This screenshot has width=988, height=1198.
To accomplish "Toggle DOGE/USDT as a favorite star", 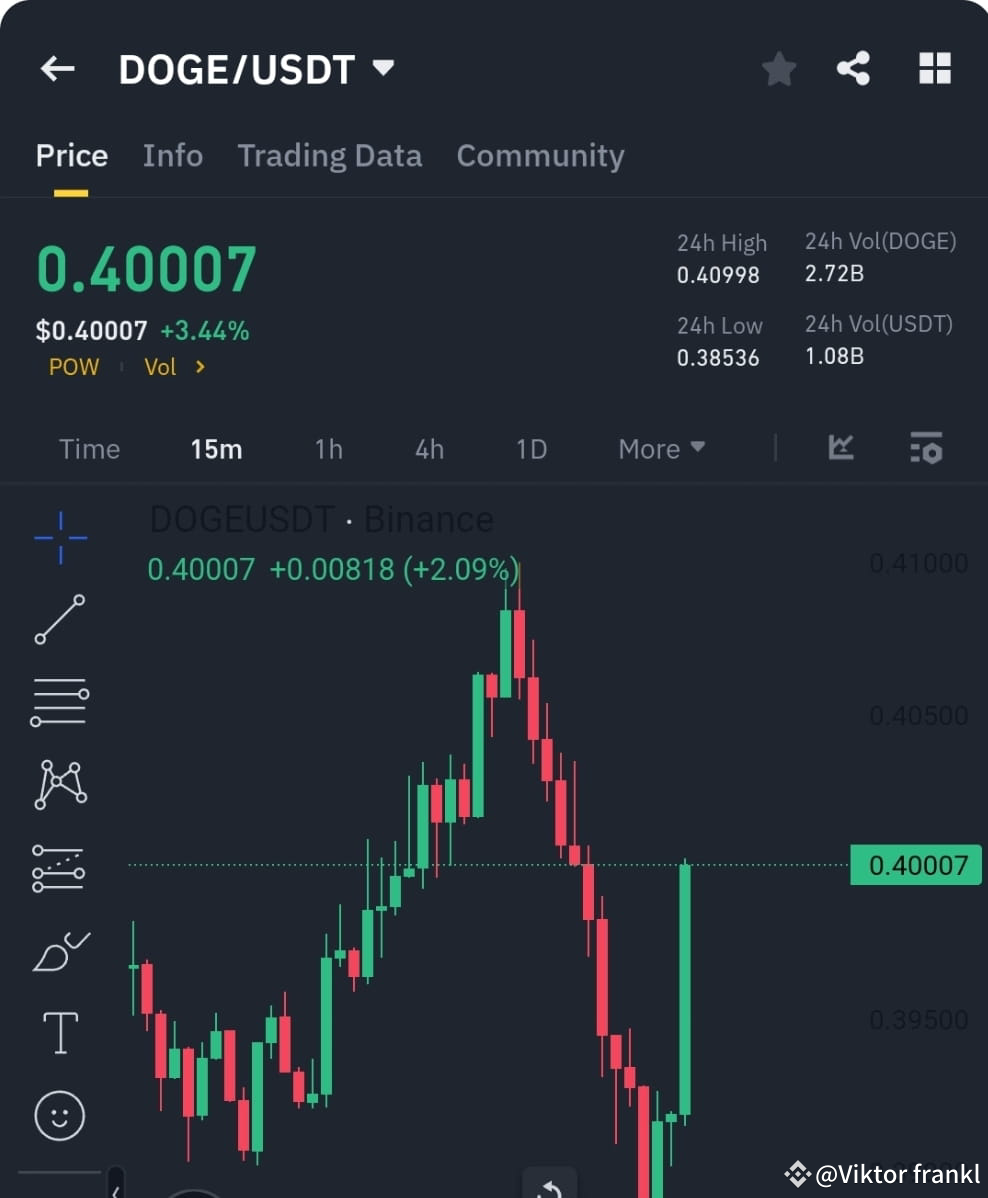I will (x=779, y=68).
